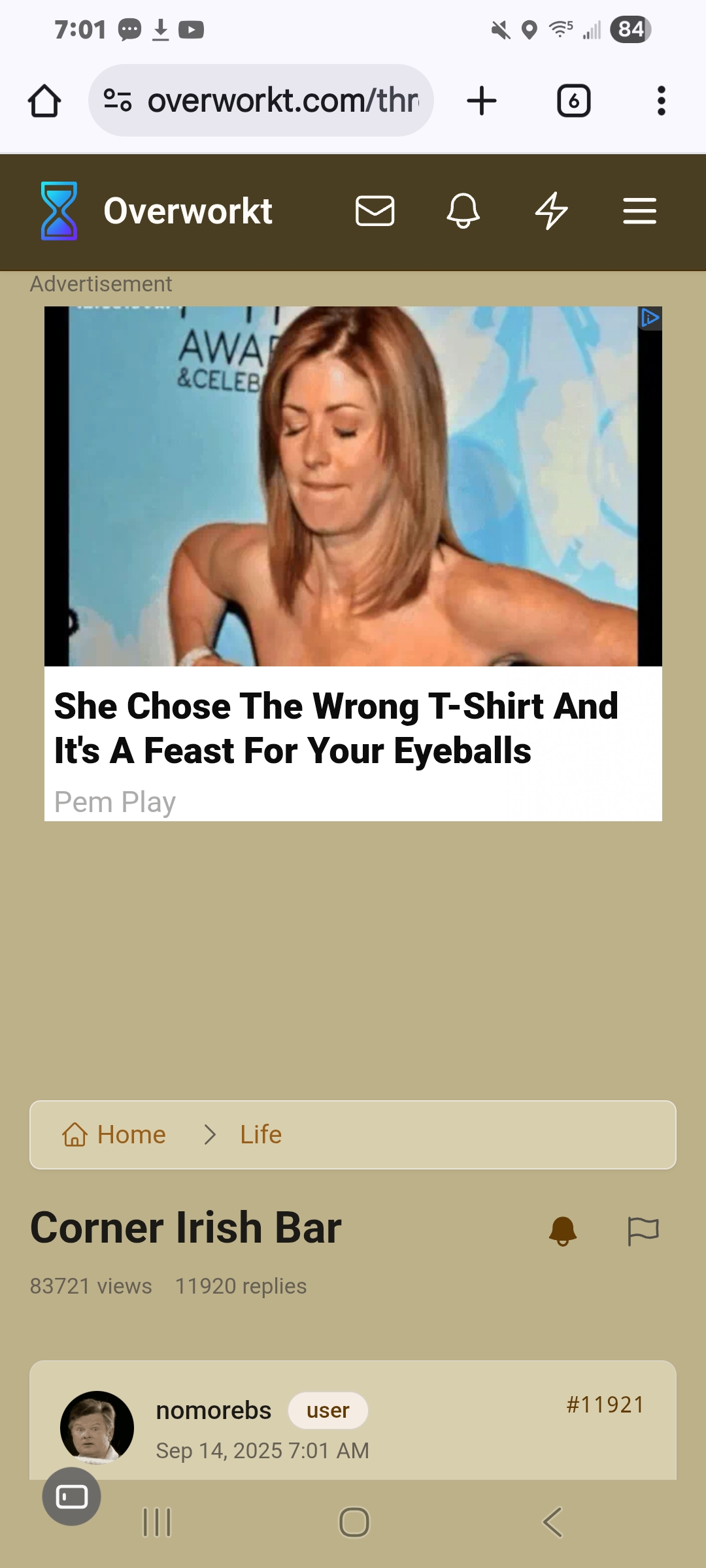Image resolution: width=706 pixels, height=1568 pixels.
Task: Select the lightning bolt icon in the header
Action: point(552,211)
